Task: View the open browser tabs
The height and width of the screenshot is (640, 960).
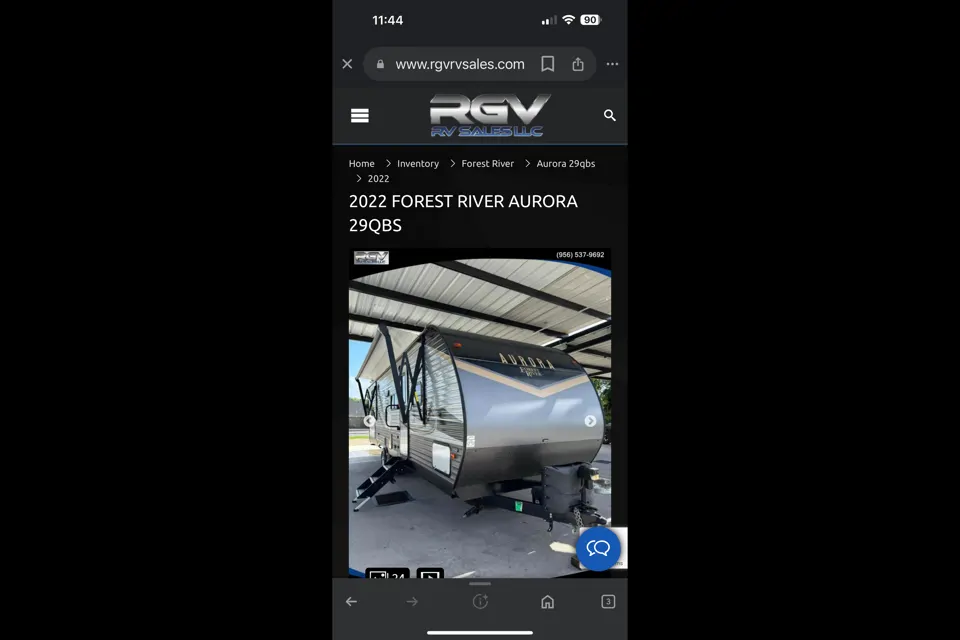Action: 608,602
